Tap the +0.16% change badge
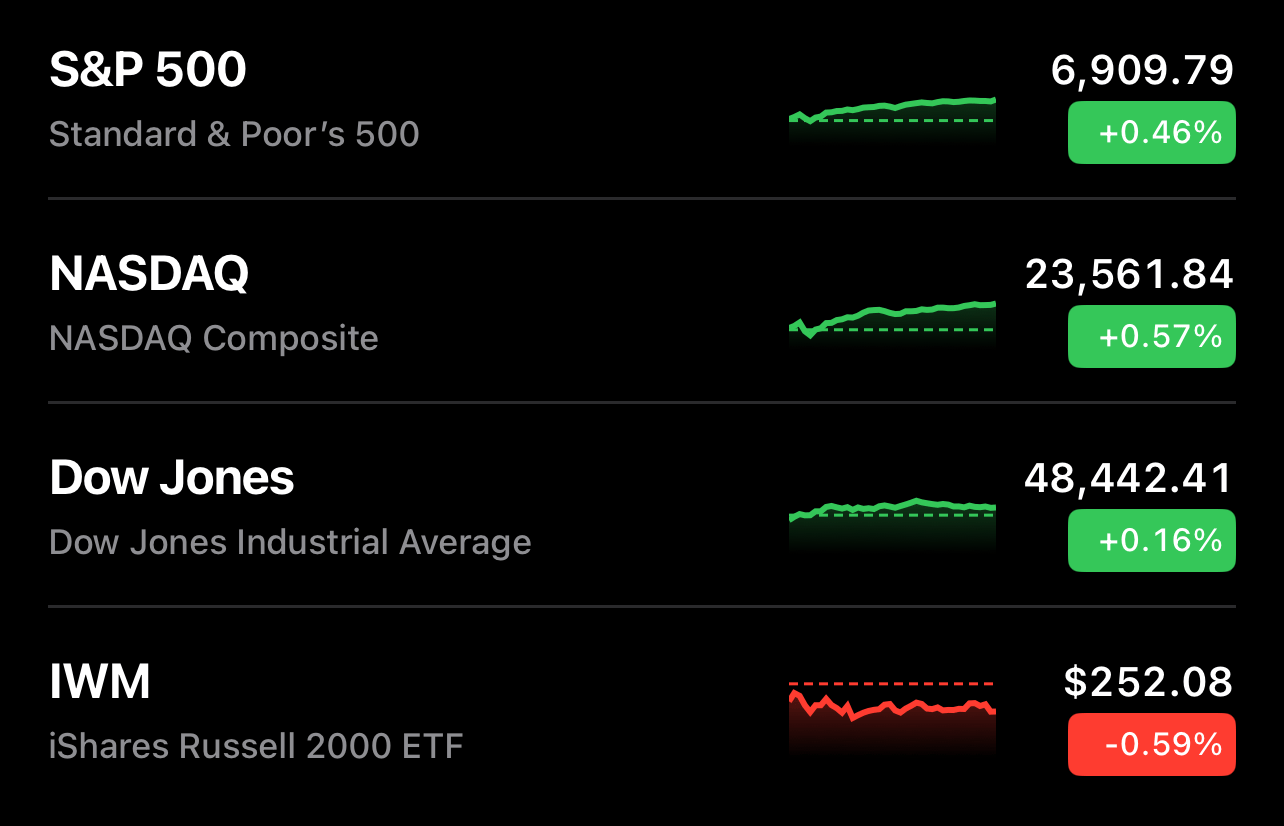This screenshot has height=826, width=1284. tap(1151, 540)
